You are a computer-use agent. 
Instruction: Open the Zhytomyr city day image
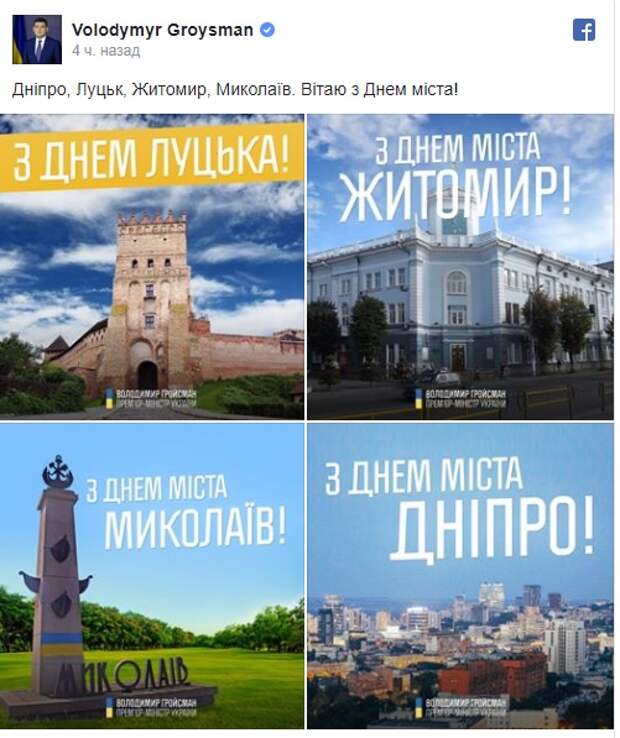point(460,266)
